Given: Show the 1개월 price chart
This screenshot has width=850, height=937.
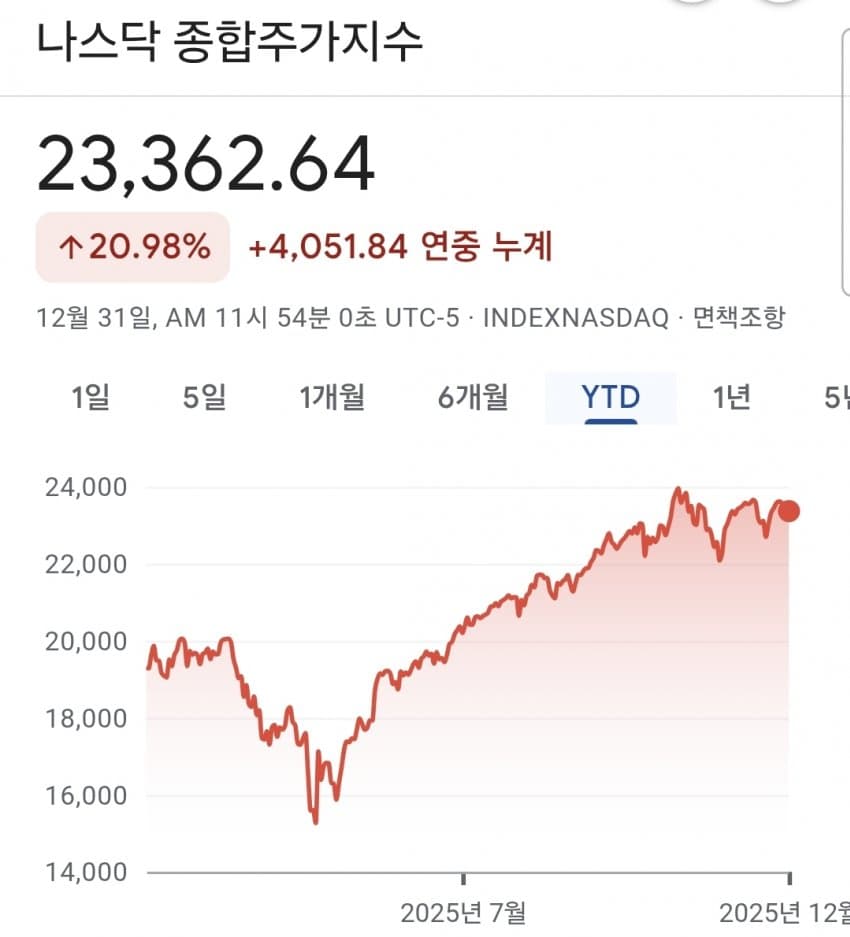Looking at the screenshot, I should (332, 397).
